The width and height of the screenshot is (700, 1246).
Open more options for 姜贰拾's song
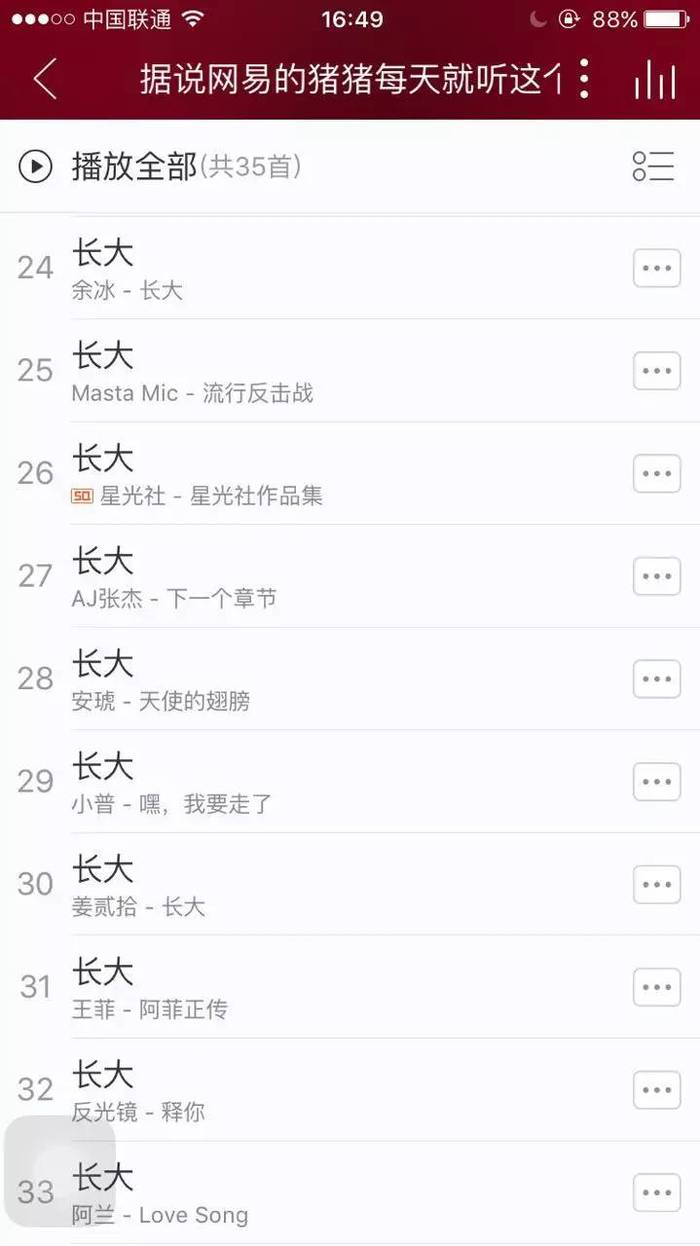(x=657, y=885)
